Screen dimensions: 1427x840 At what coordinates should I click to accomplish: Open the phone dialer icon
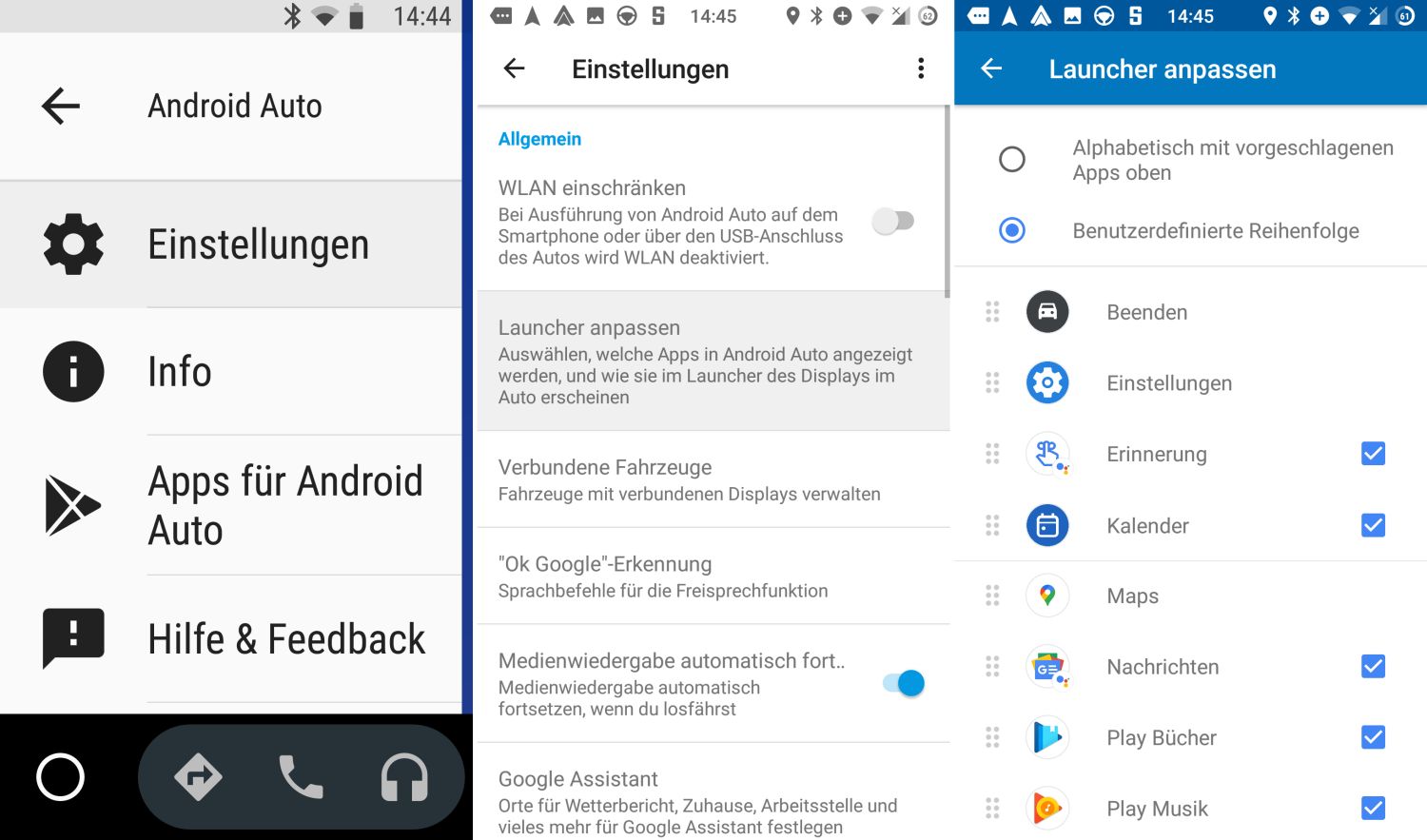pos(301,777)
